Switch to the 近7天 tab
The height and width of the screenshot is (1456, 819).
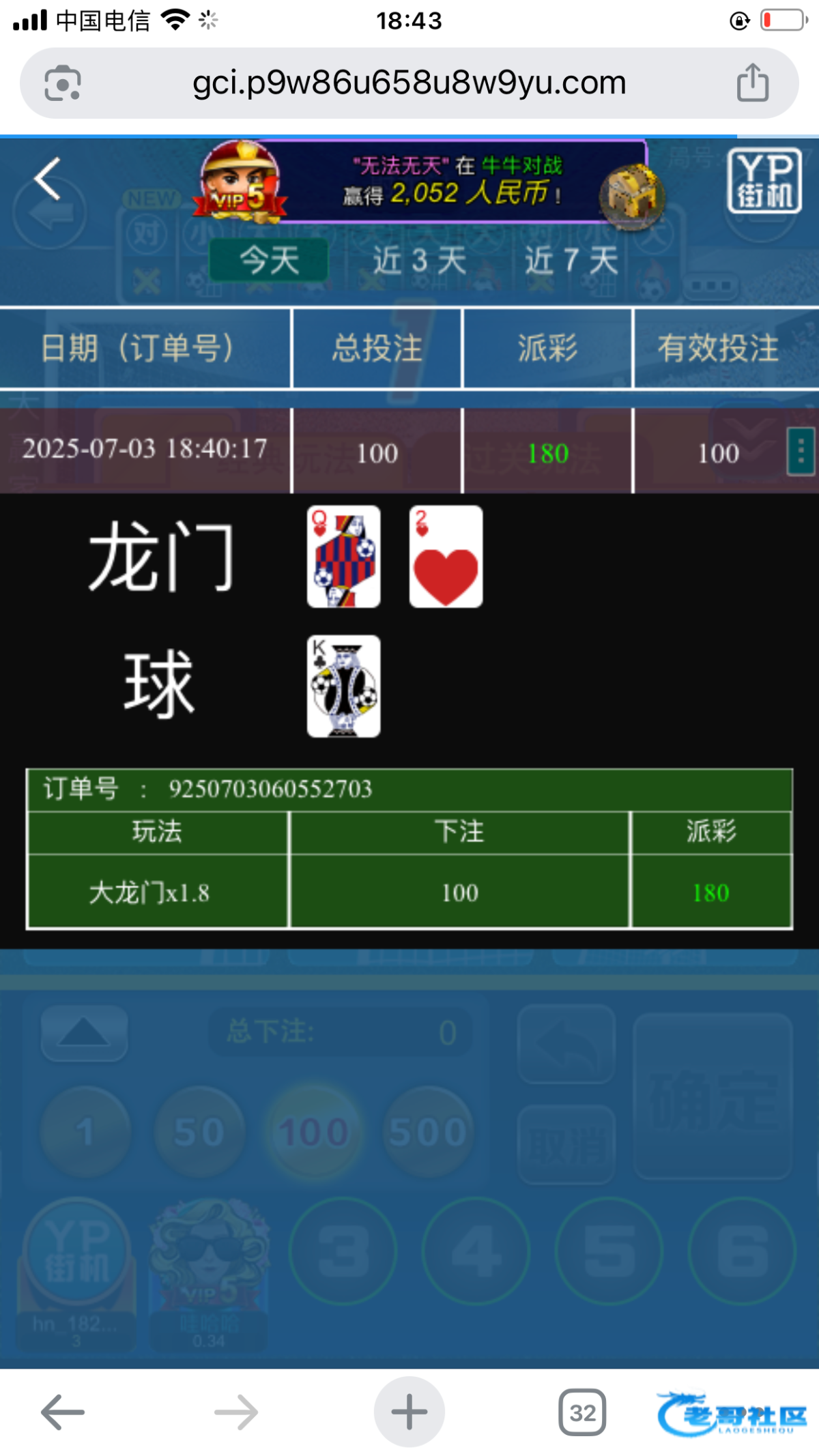click(x=571, y=261)
